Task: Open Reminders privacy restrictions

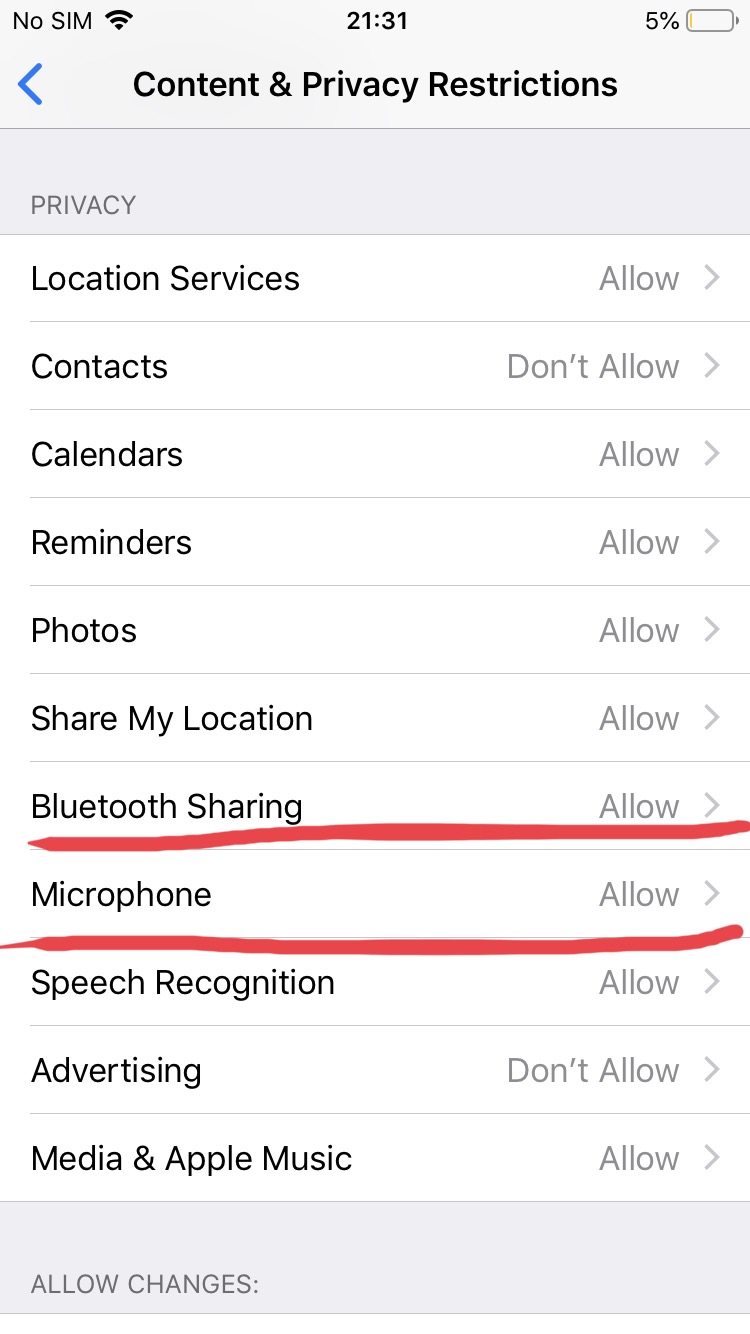Action: tap(375, 542)
